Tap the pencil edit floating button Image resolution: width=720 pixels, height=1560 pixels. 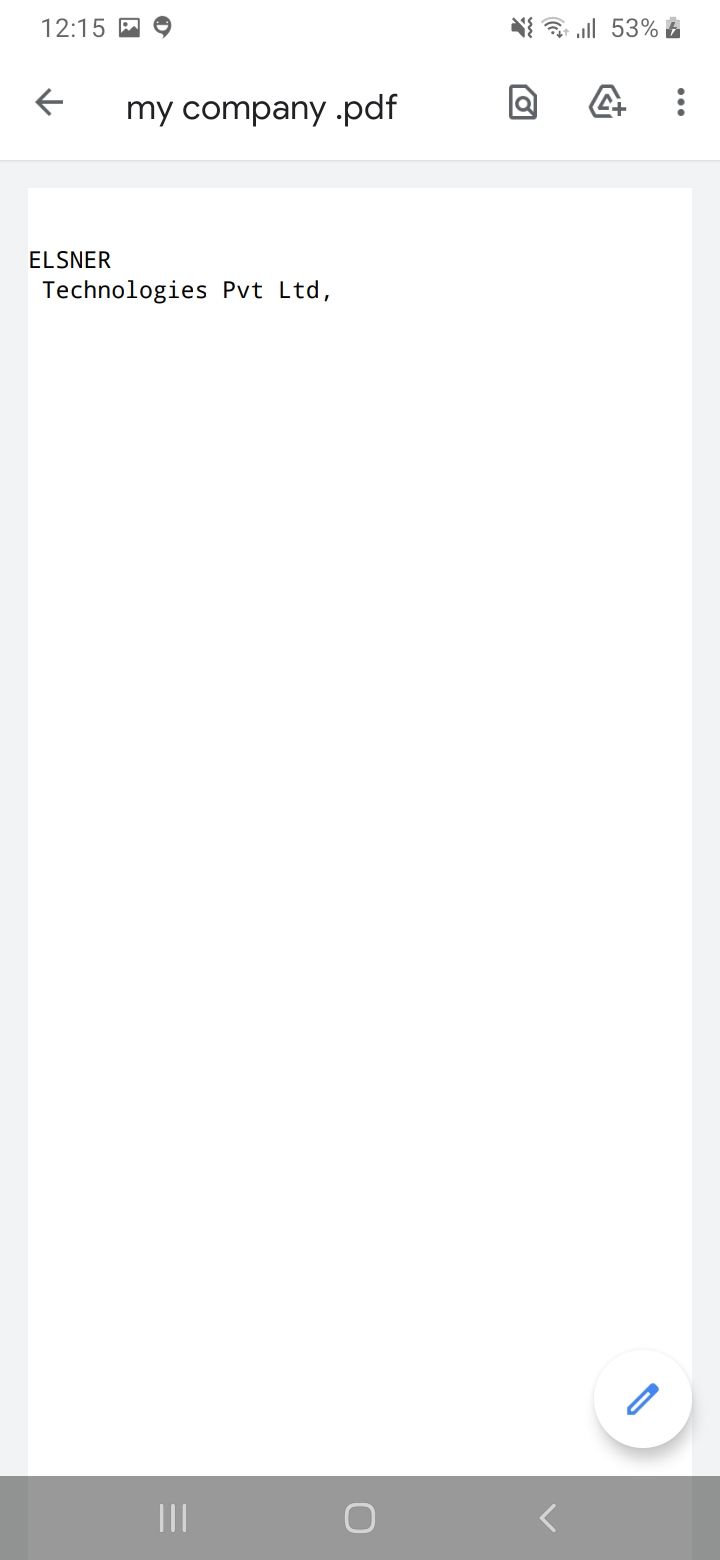tap(643, 1399)
